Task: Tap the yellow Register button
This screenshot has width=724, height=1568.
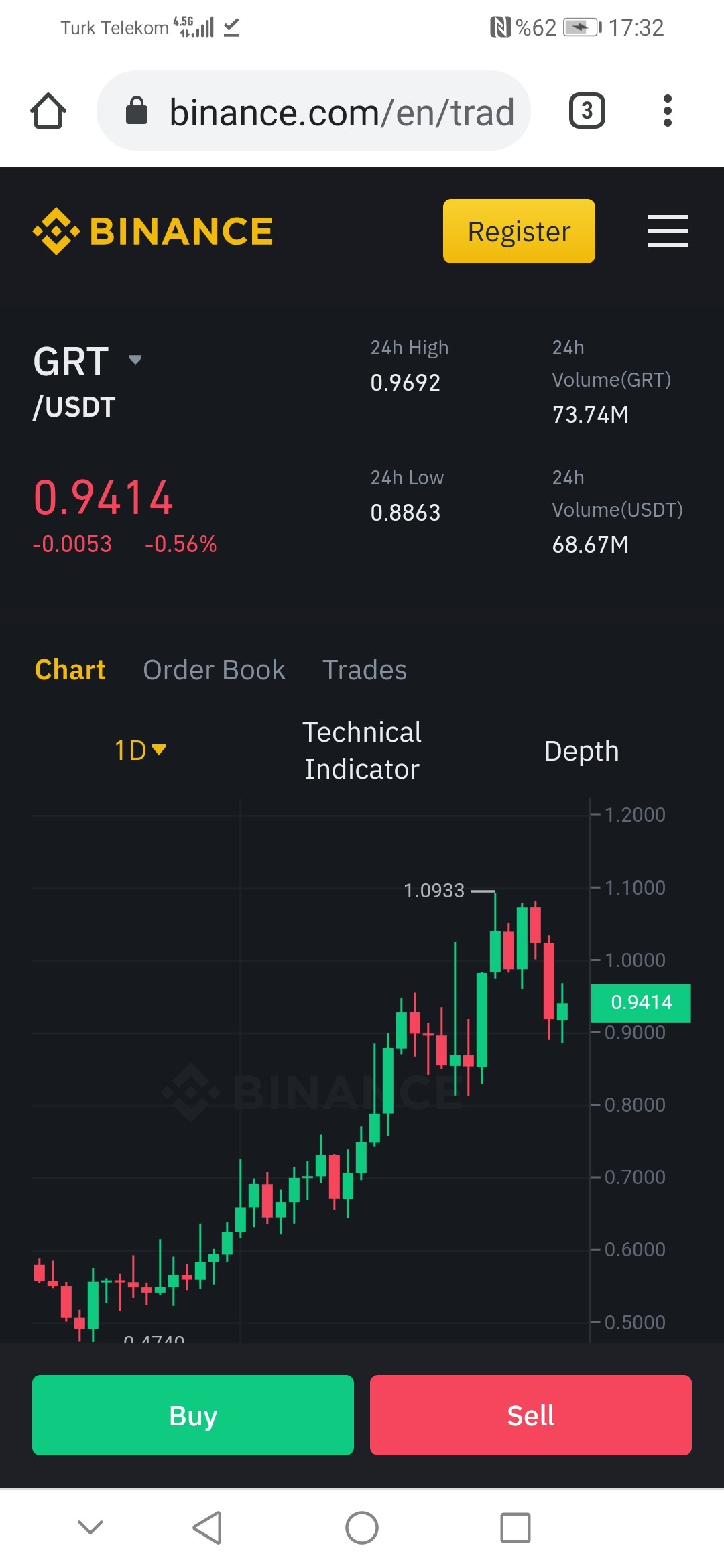Action: pyautogui.click(x=519, y=231)
